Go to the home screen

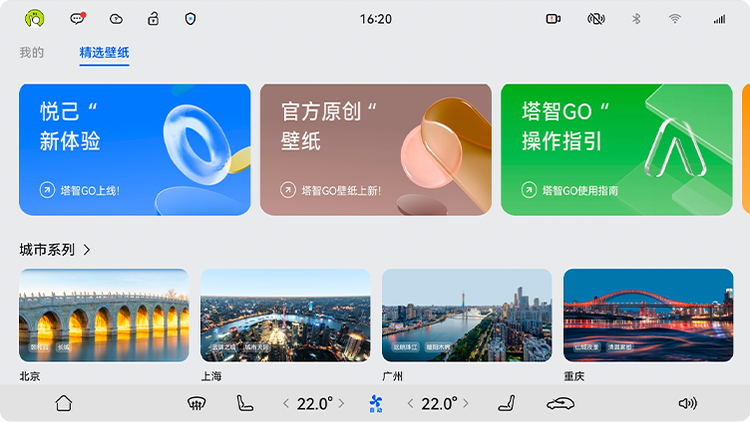(63, 403)
